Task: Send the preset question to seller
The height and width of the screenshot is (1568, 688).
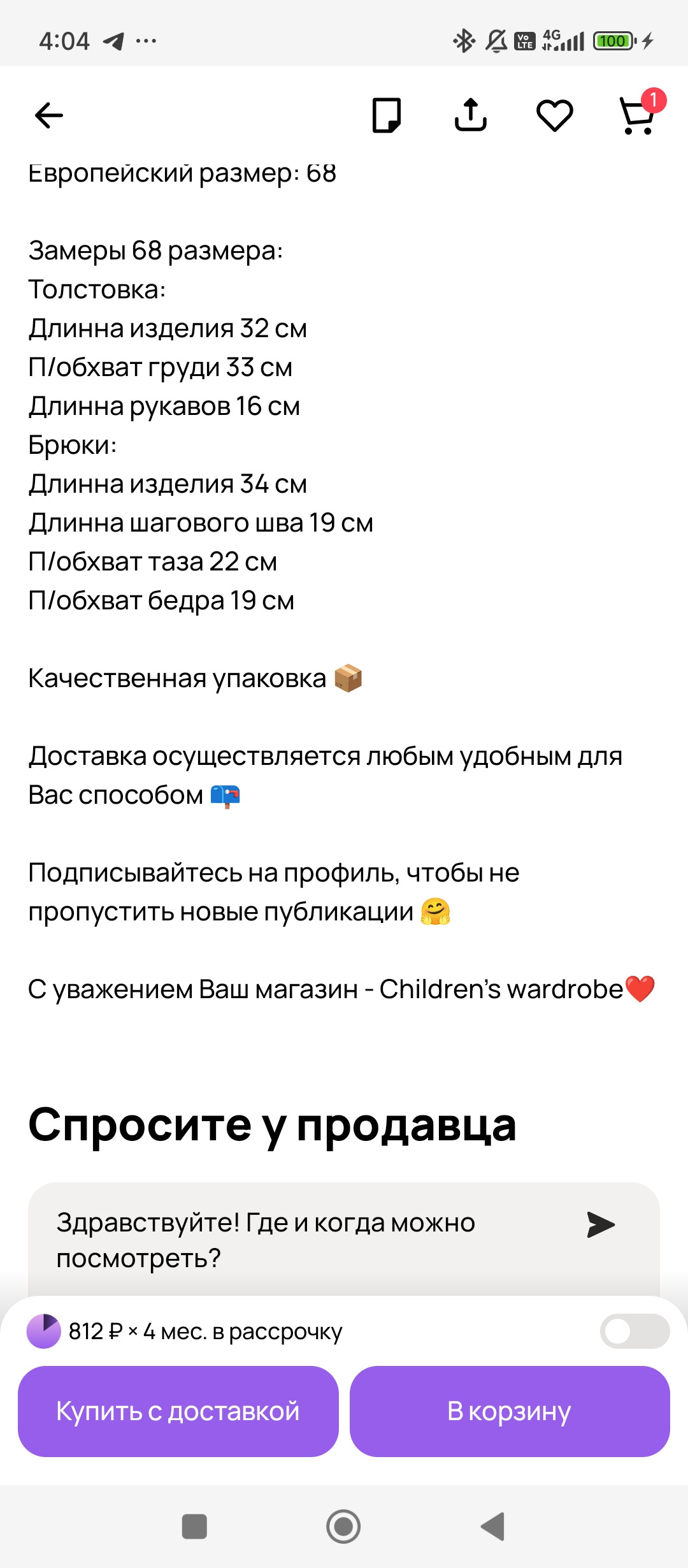Action: tap(600, 1224)
